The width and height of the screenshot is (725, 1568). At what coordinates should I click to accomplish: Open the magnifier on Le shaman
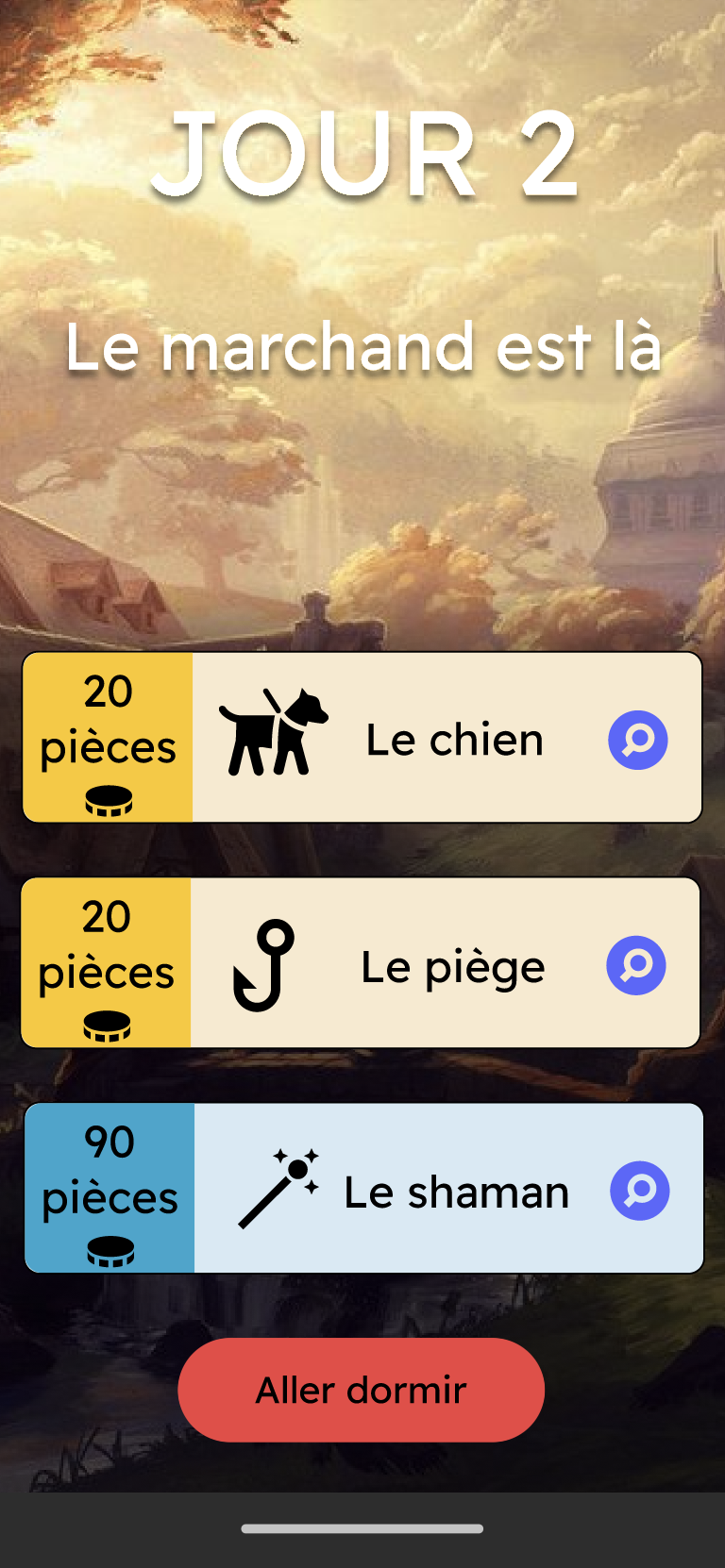pos(640,1191)
